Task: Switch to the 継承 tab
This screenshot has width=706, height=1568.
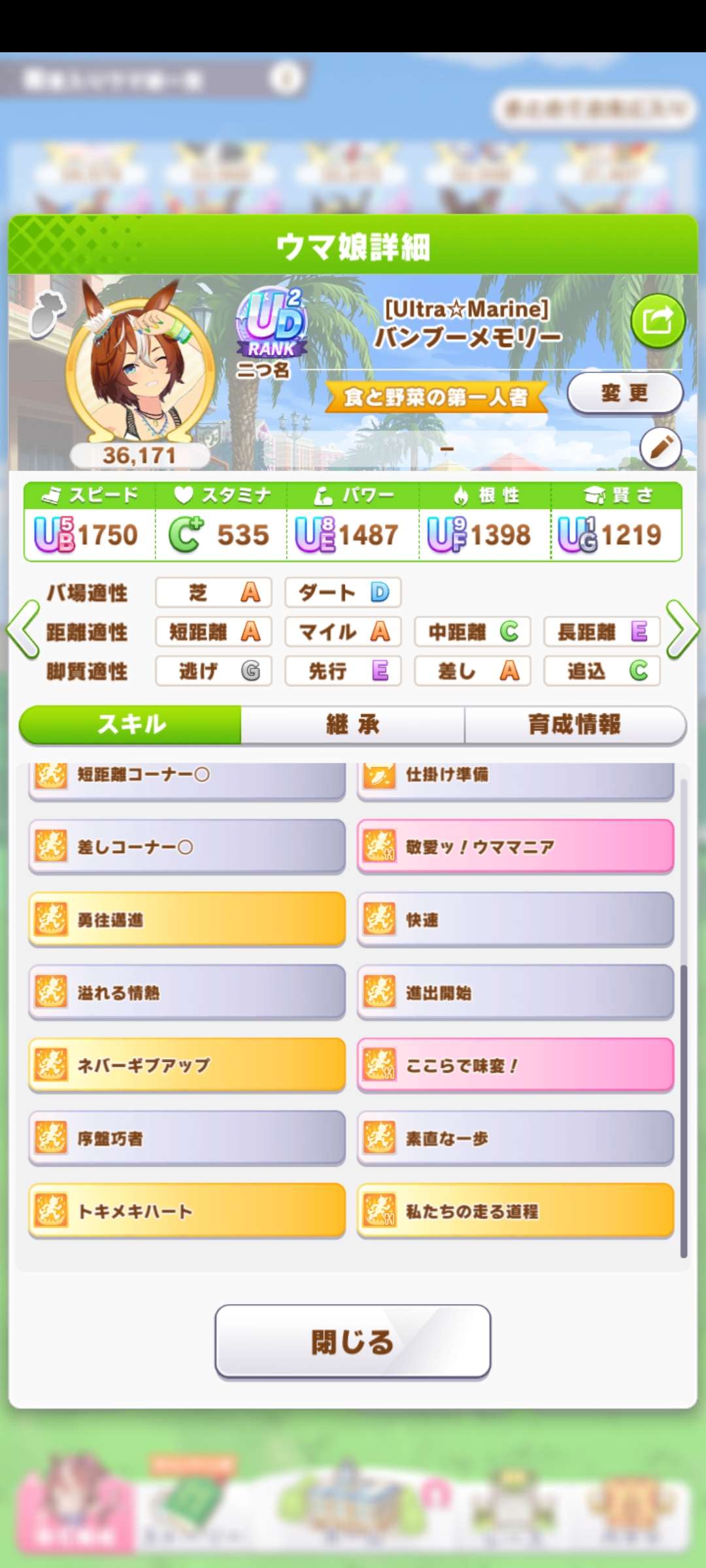Action: (x=352, y=725)
